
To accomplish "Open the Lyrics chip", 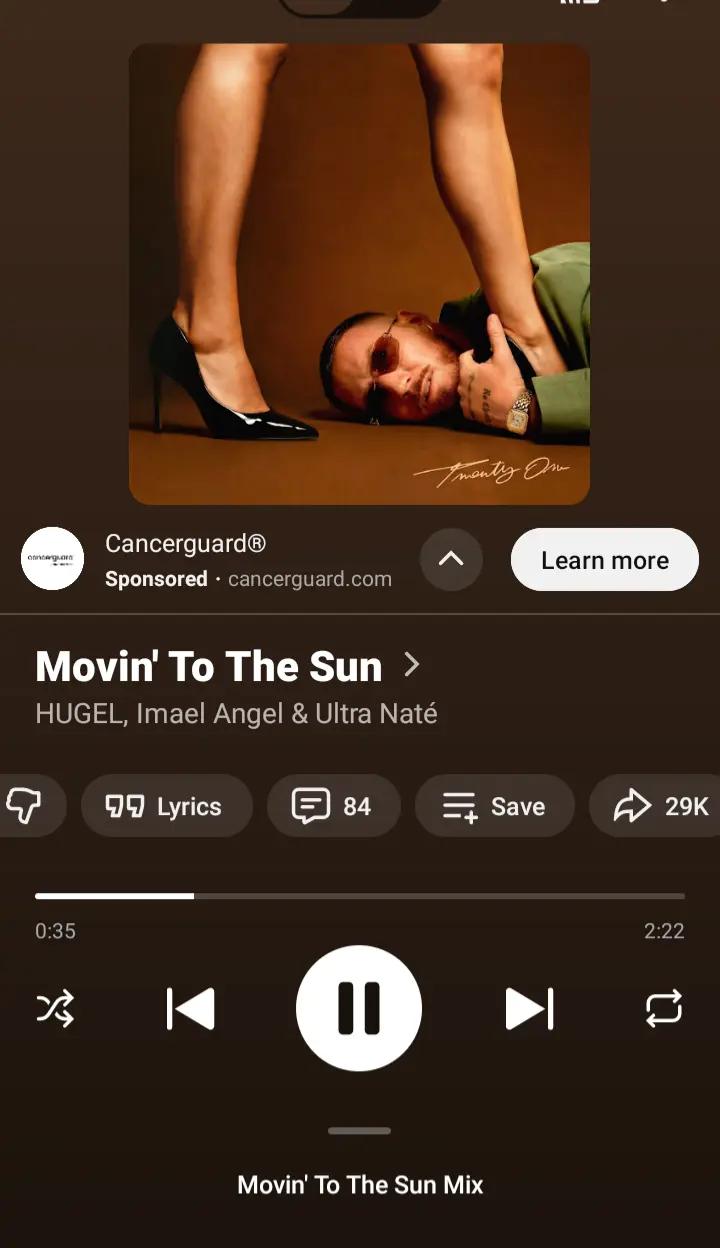I will (166, 806).
